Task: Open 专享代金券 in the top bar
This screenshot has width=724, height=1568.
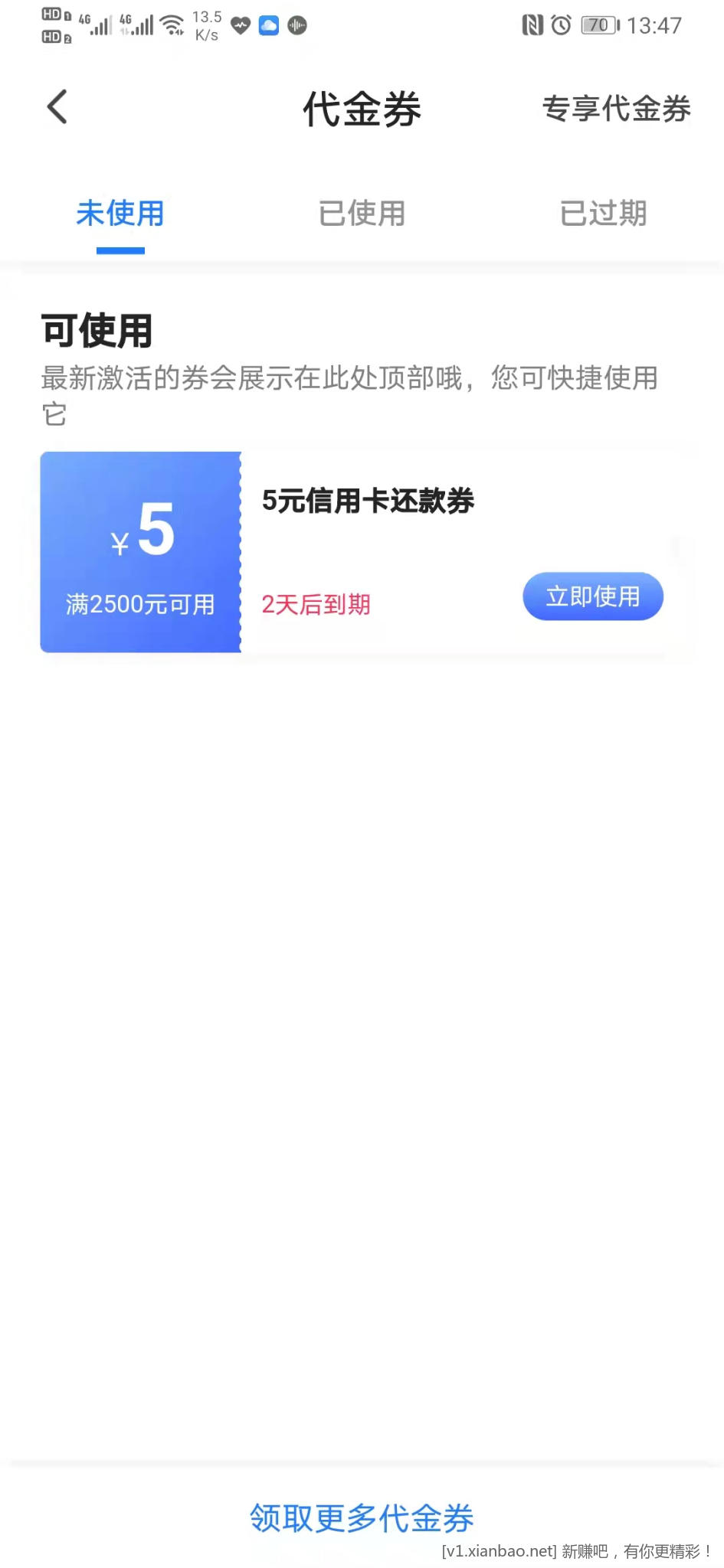Action: [616, 109]
